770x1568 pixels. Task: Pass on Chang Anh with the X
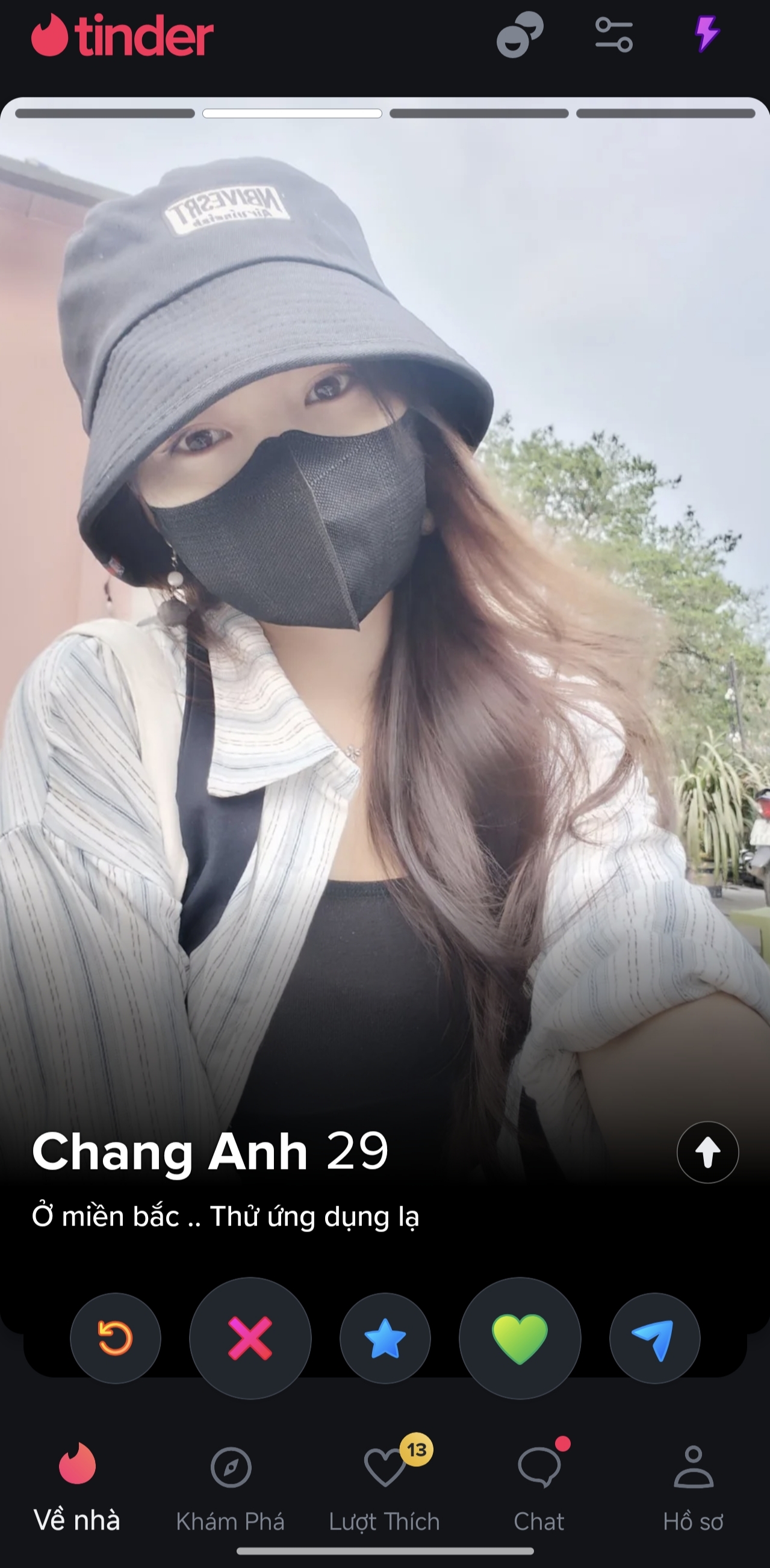(250, 1339)
